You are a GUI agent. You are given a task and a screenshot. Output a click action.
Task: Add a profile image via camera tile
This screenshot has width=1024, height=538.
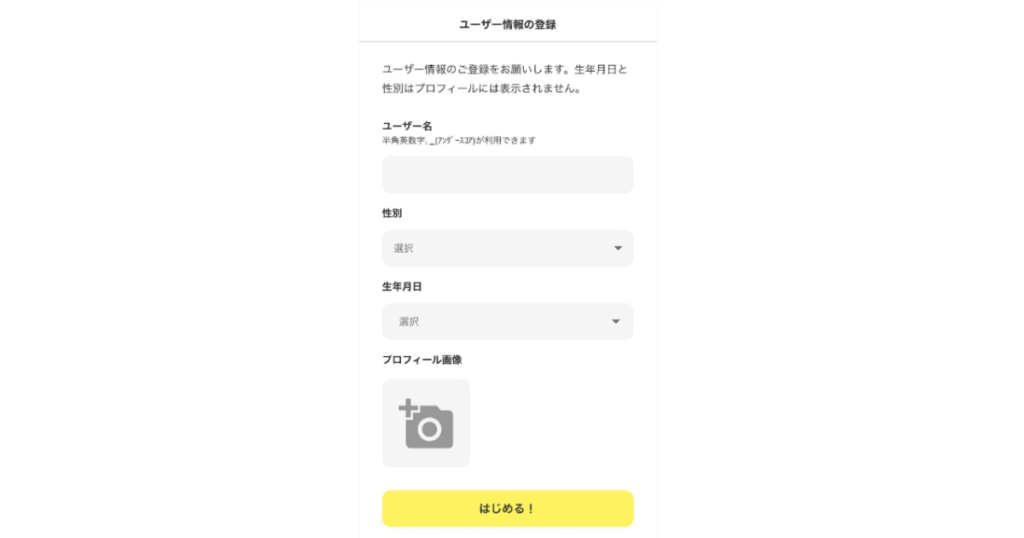pos(426,423)
